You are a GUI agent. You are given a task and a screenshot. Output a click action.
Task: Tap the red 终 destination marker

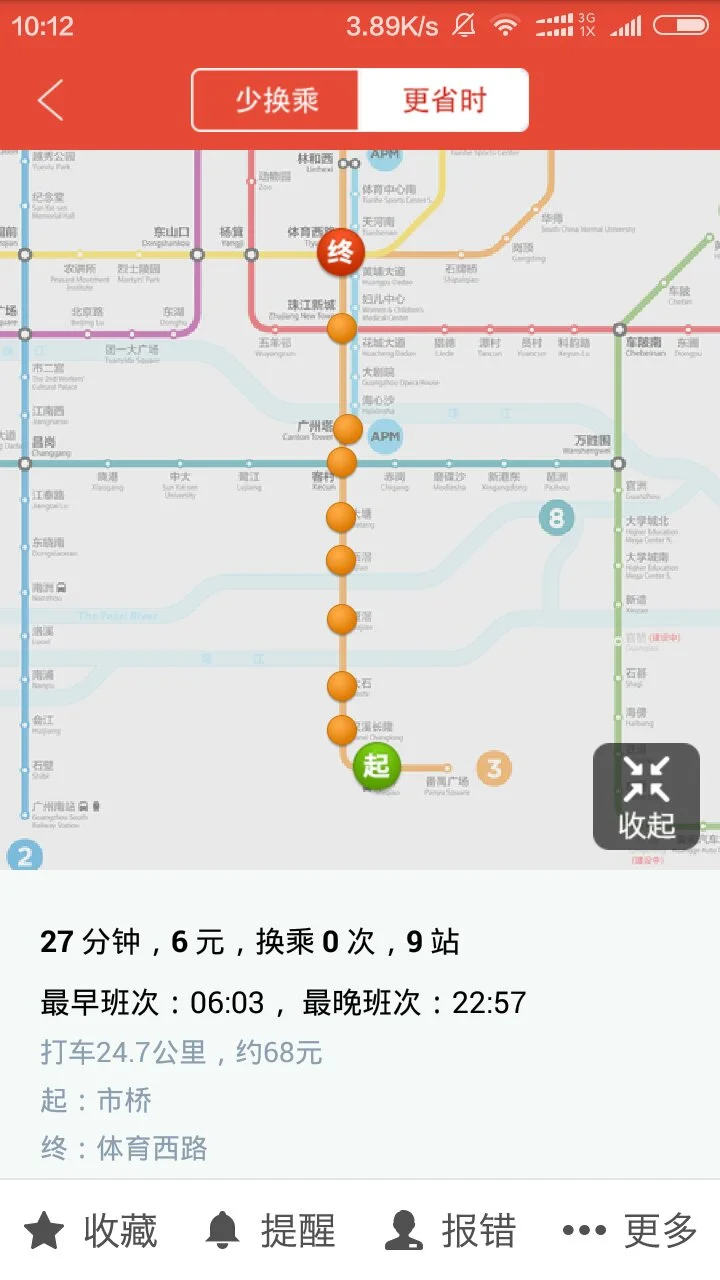click(340, 252)
